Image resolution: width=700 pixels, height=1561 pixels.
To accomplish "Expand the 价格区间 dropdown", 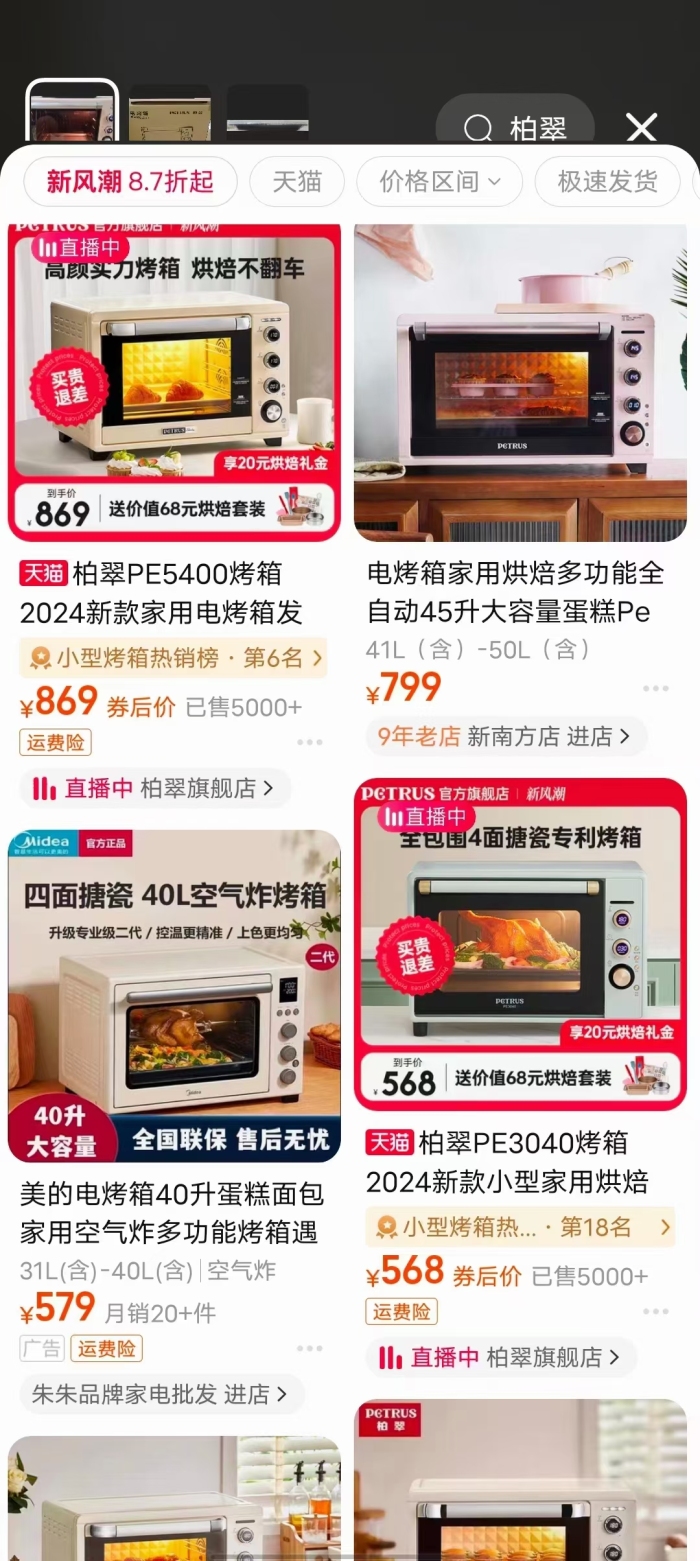I will point(439,181).
